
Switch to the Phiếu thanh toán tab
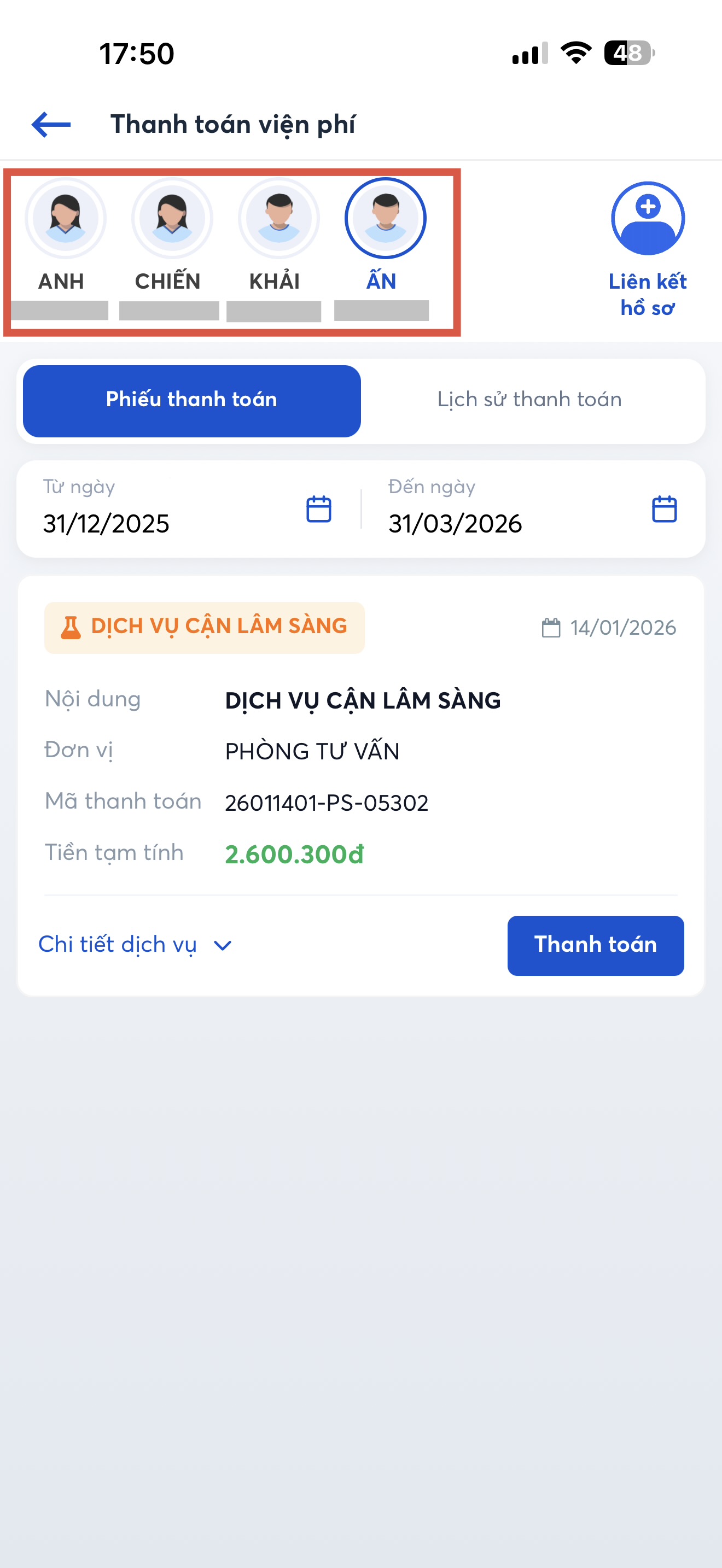(192, 401)
